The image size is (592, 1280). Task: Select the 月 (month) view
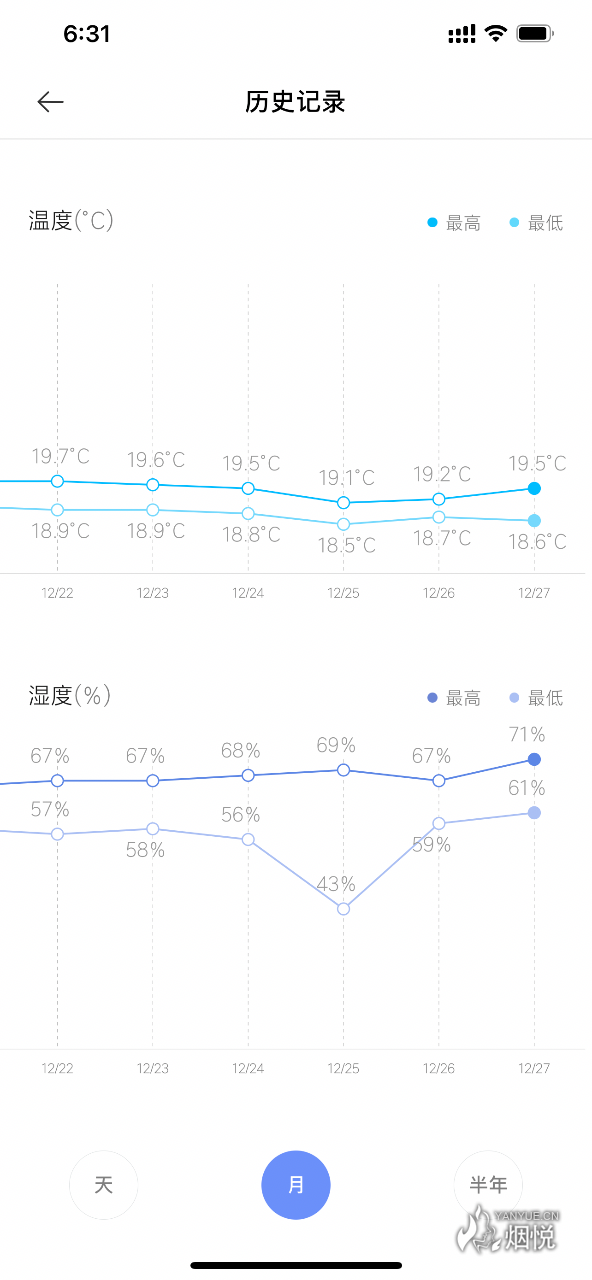click(x=296, y=1185)
